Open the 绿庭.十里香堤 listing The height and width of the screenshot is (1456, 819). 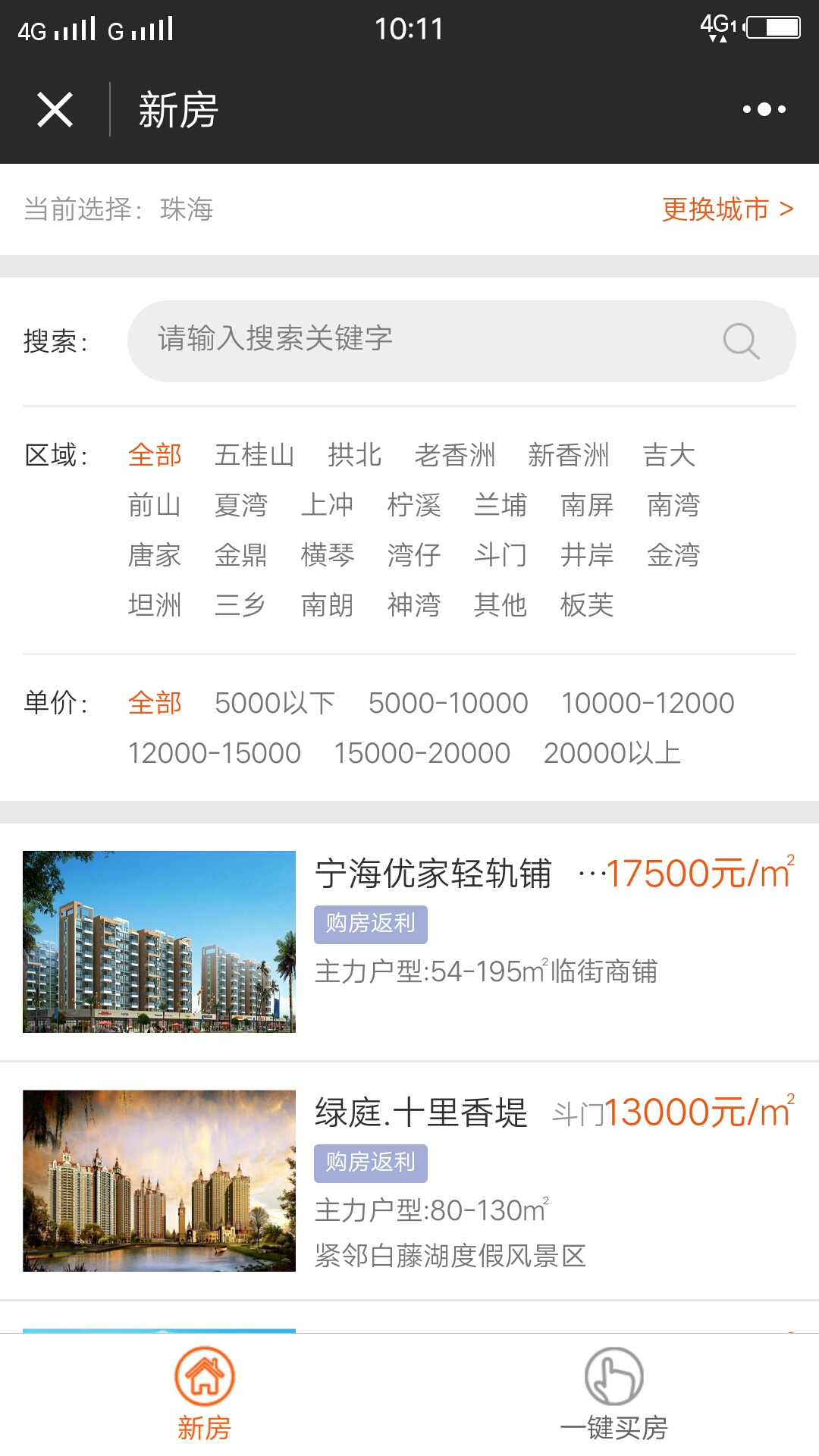(409, 1181)
